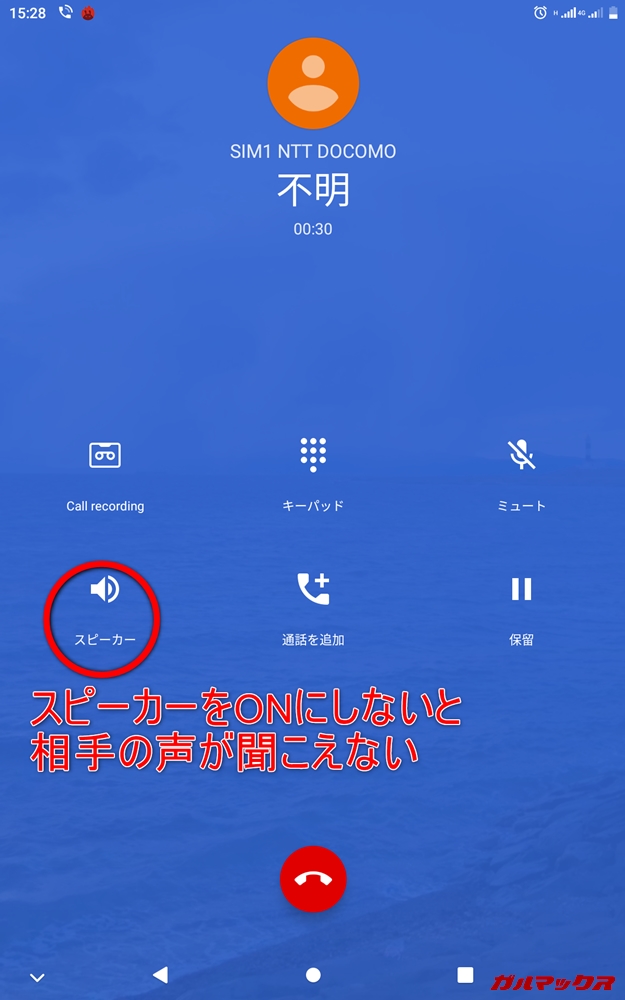The height and width of the screenshot is (1000, 625).
Task: Hang up with the red end-call button
Action: pyautogui.click(x=313, y=879)
